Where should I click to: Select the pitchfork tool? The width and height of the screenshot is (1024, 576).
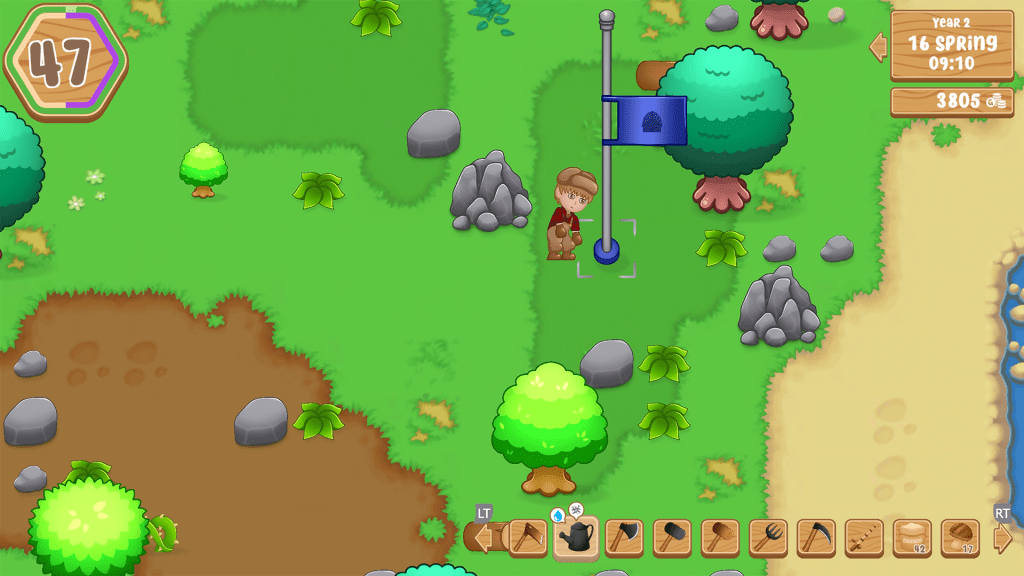coord(768,538)
